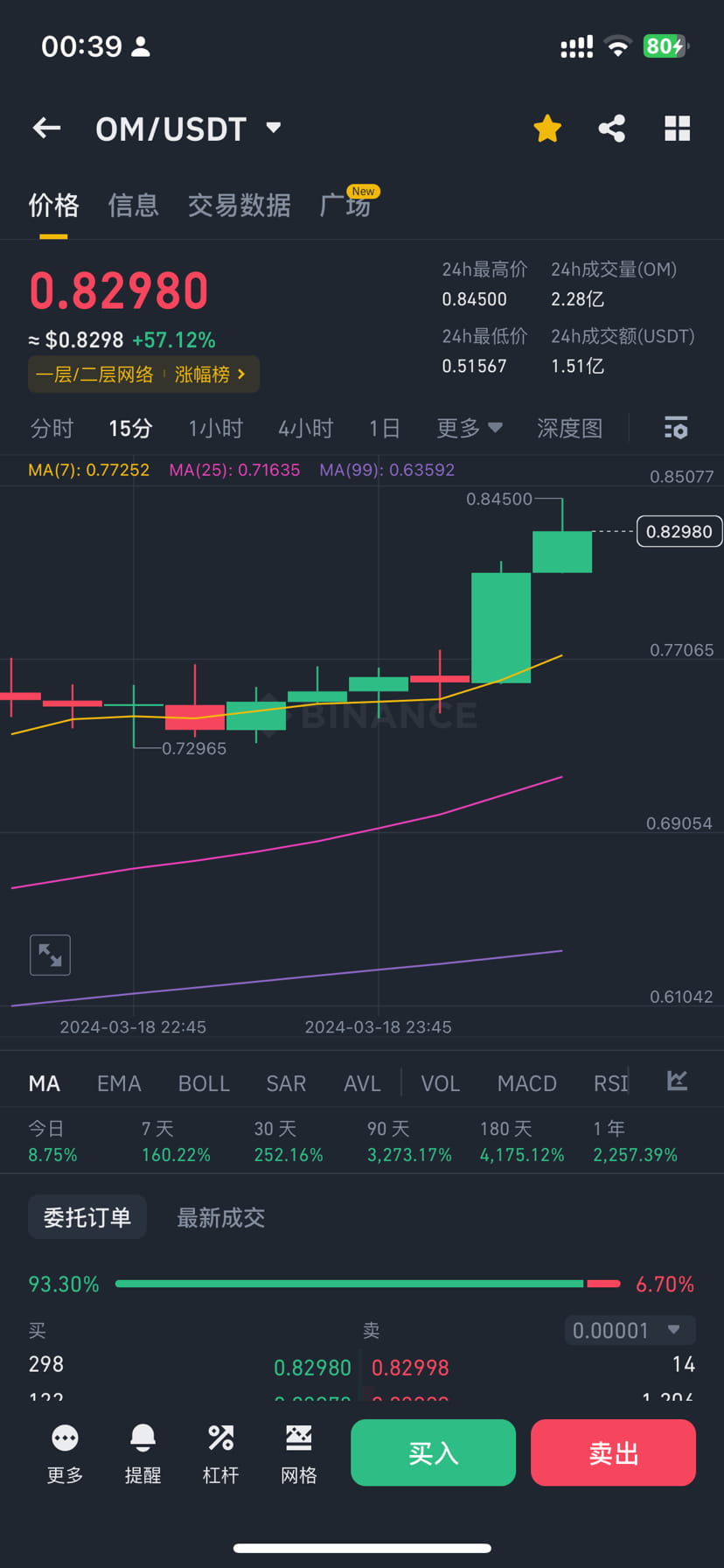This screenshot has width=724, height=1568.
Task: Open chart indicator settings icon beside 深度图
Action: (676, 428)
